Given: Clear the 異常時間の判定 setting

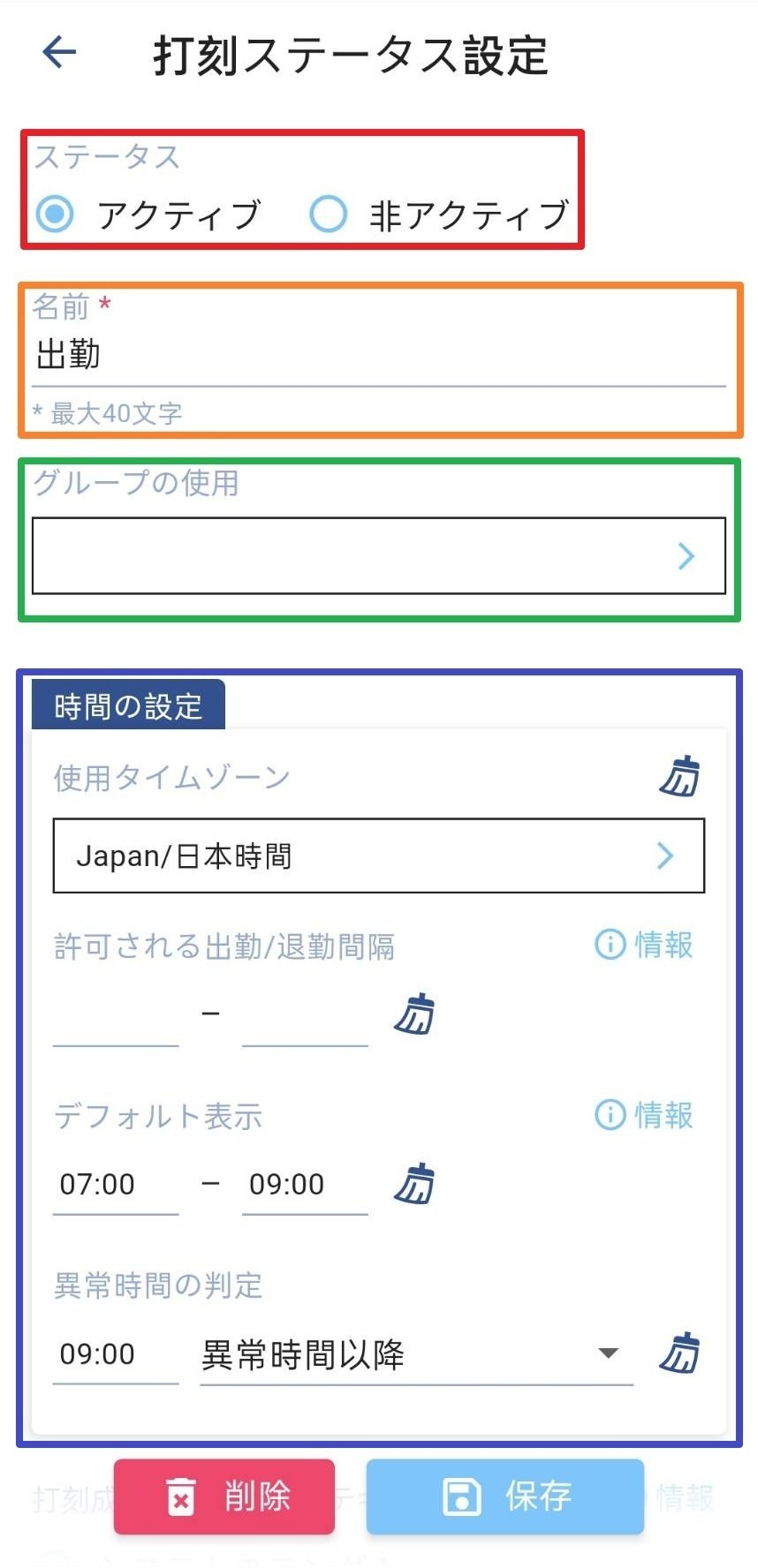Looking at the screenshot, I should coord(680,1353).
